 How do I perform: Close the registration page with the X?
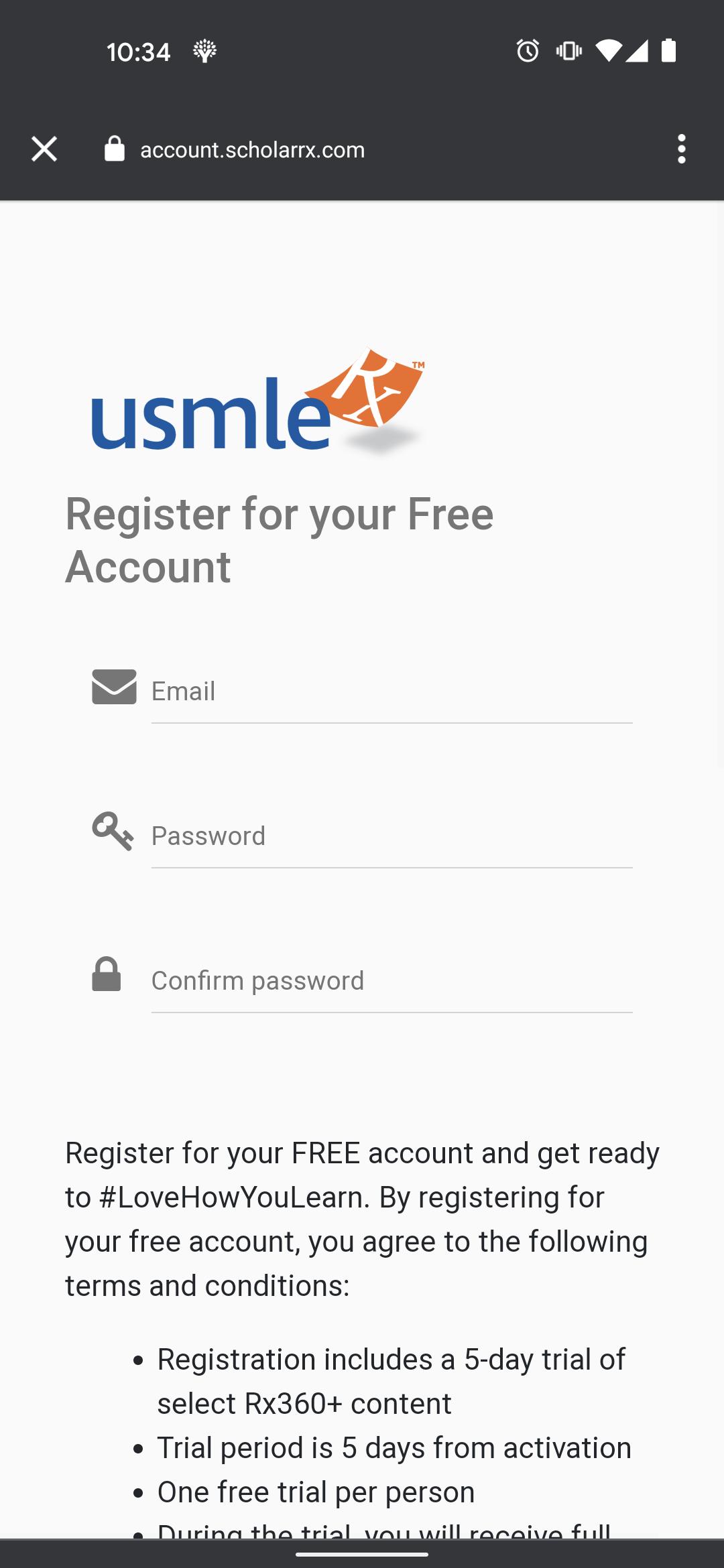coord(44,149)
